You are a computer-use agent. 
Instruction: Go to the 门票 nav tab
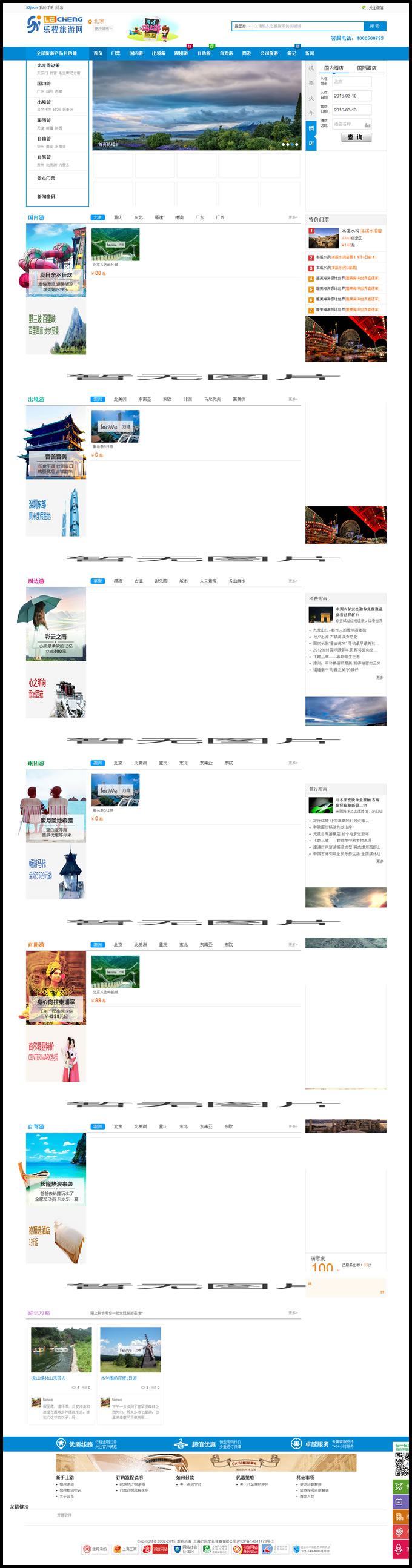pos(116,53)
